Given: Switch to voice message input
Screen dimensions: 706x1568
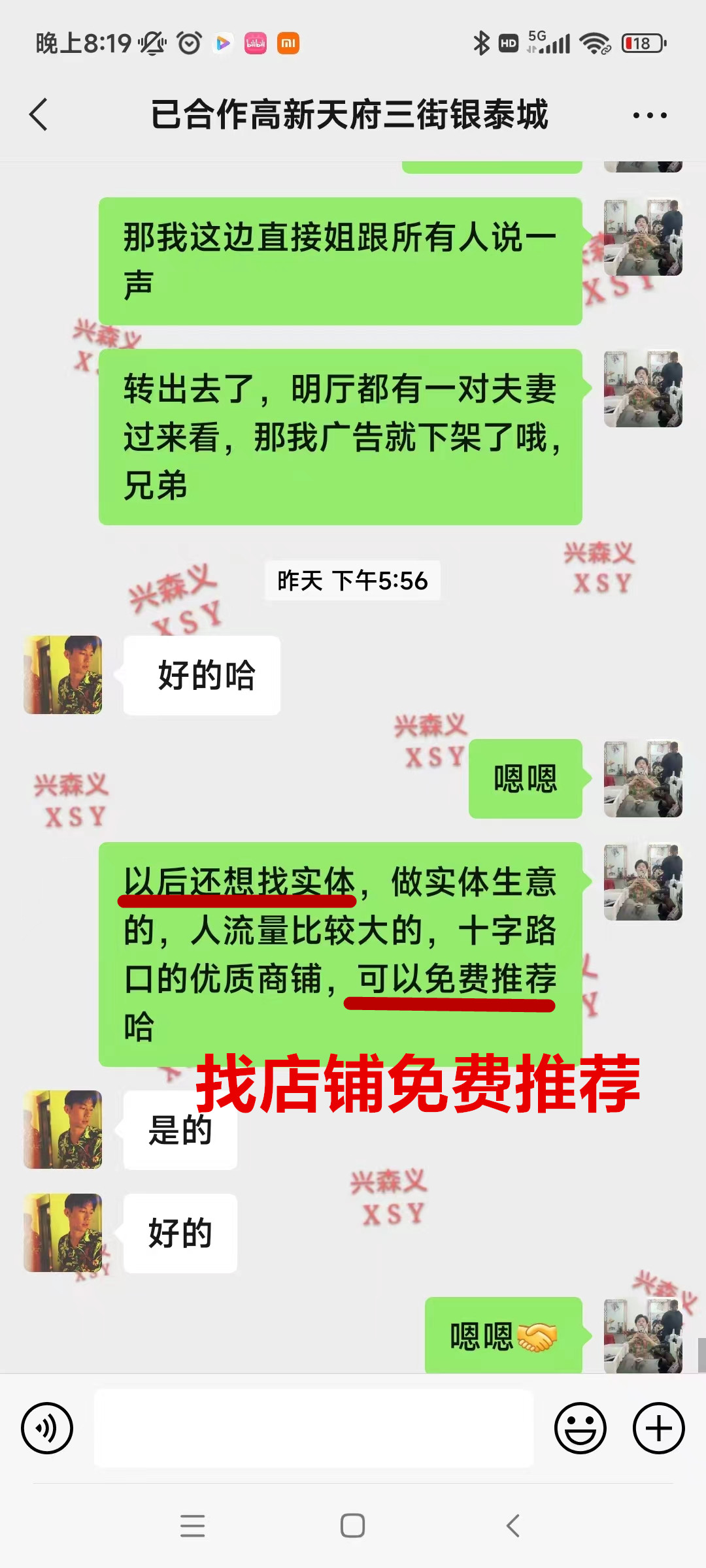Looking at the screenshot, I should pos(47,1428).
